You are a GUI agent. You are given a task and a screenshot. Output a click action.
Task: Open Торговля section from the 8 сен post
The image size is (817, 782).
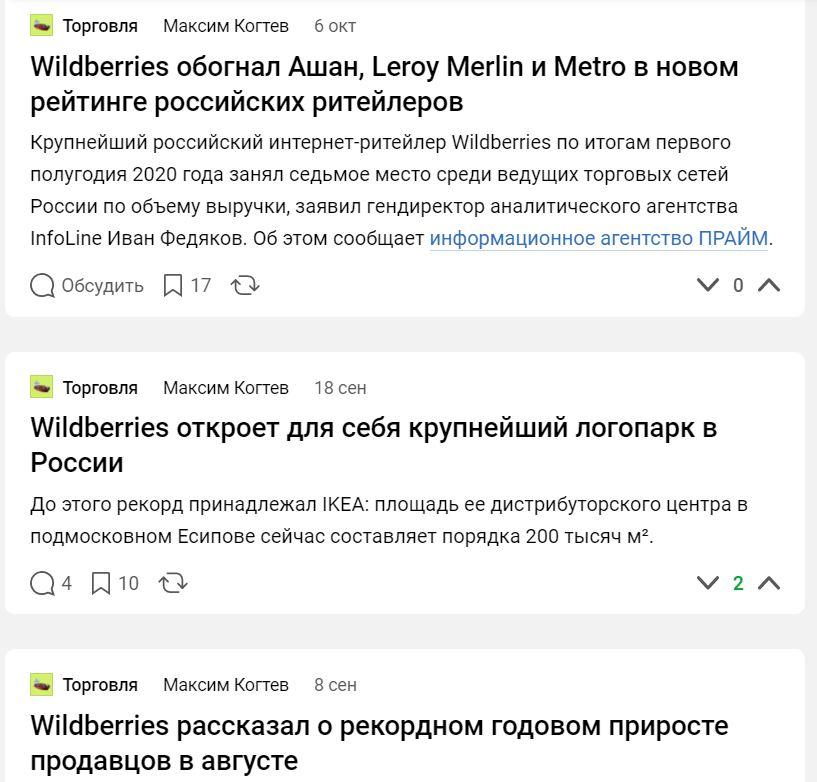pos(100,685)
